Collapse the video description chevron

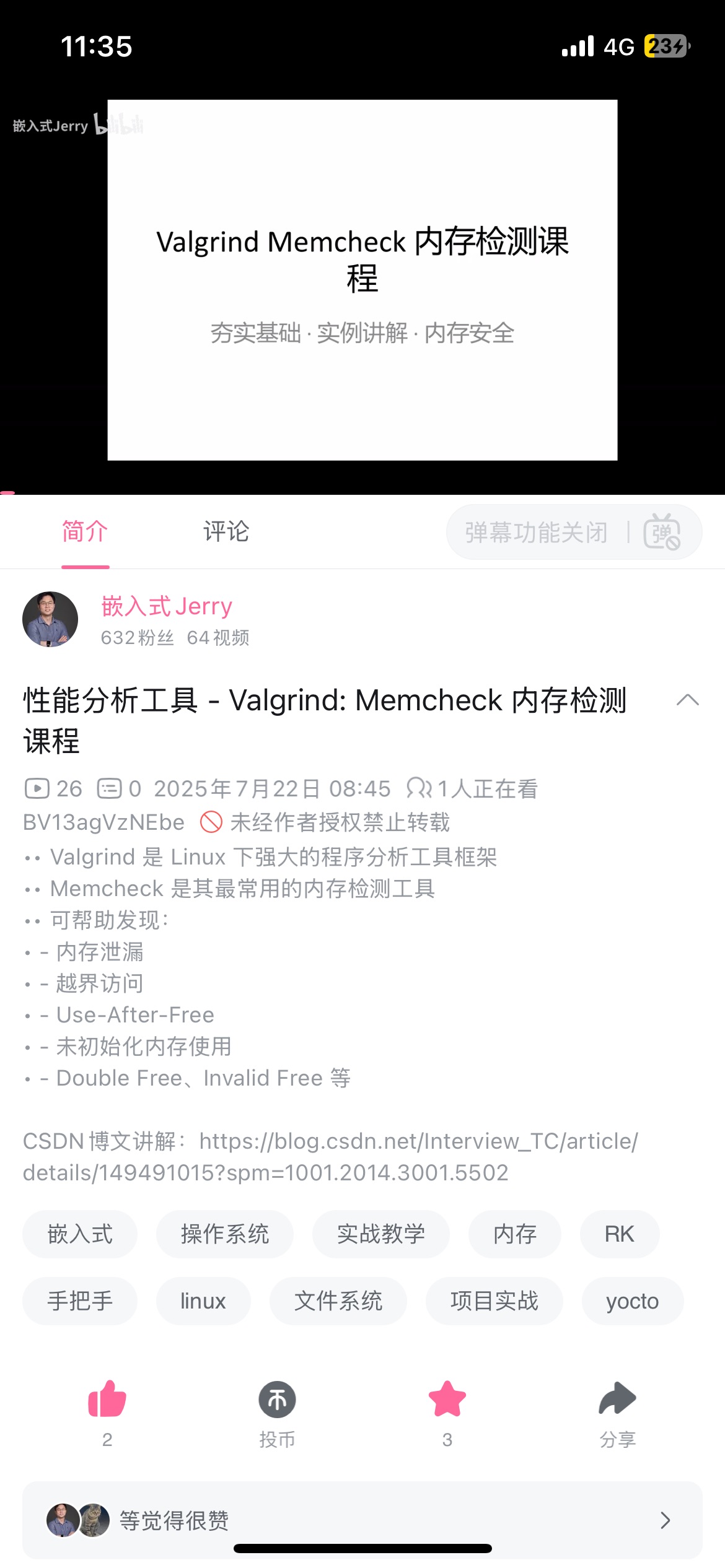(x=687, y=701)
